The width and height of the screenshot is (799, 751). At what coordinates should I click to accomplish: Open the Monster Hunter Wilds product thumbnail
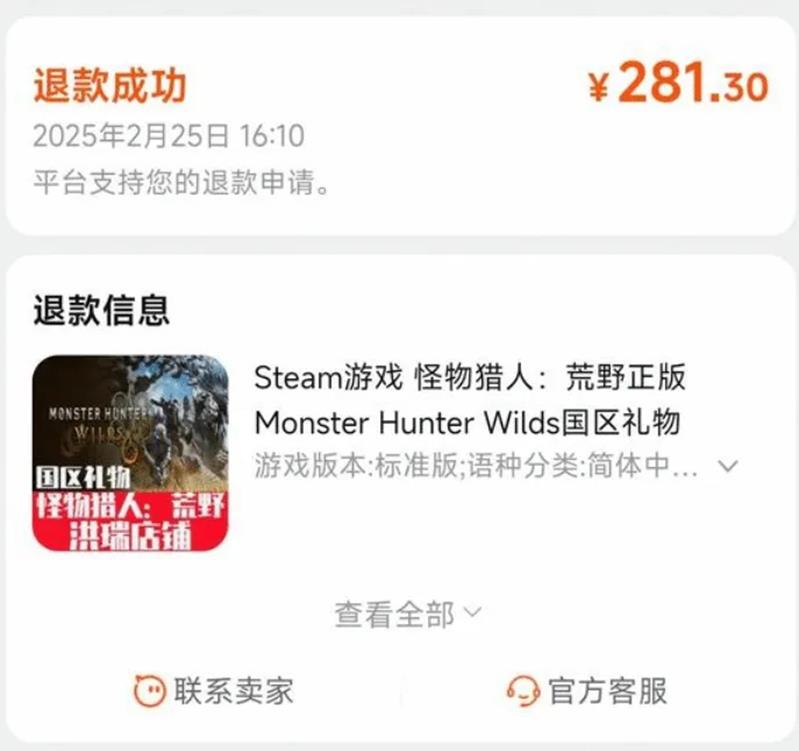pyautogui.click(x=130, y=453)
